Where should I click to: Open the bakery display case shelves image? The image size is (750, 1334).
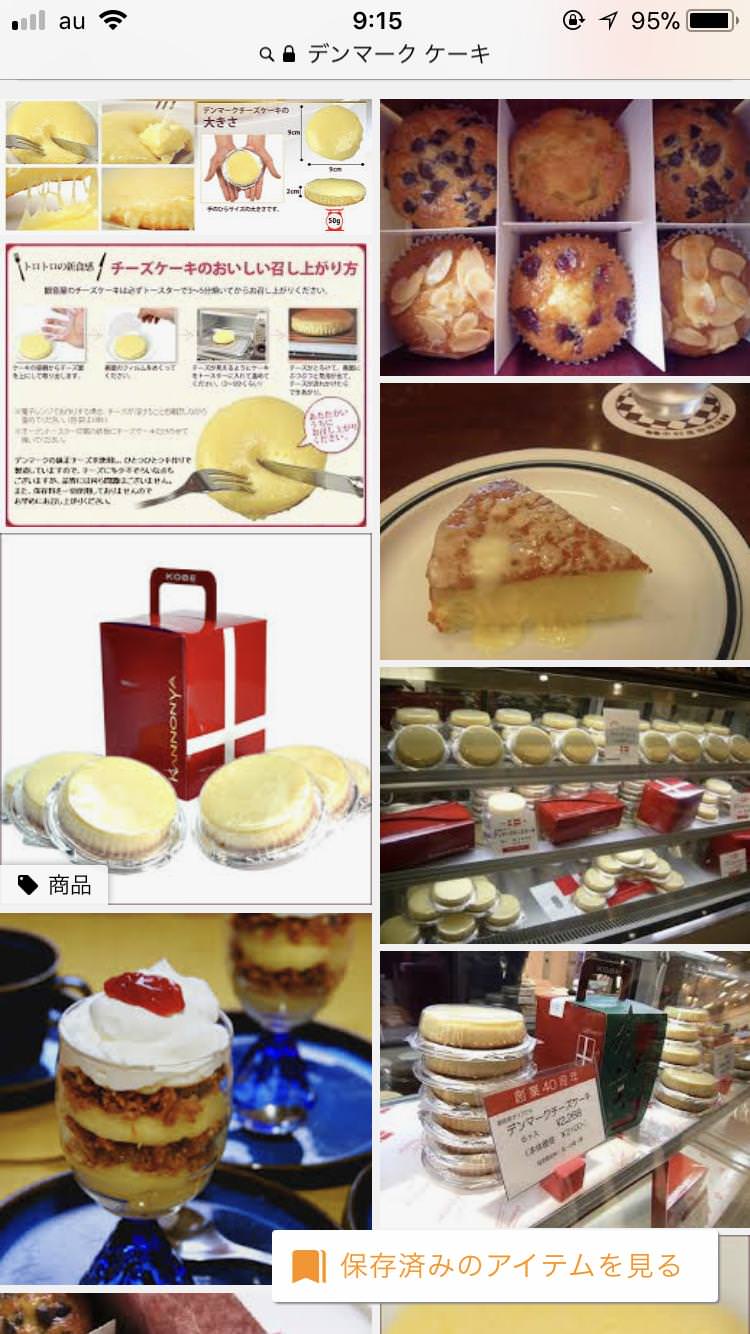pyautogui.click(x=564, y=805)
